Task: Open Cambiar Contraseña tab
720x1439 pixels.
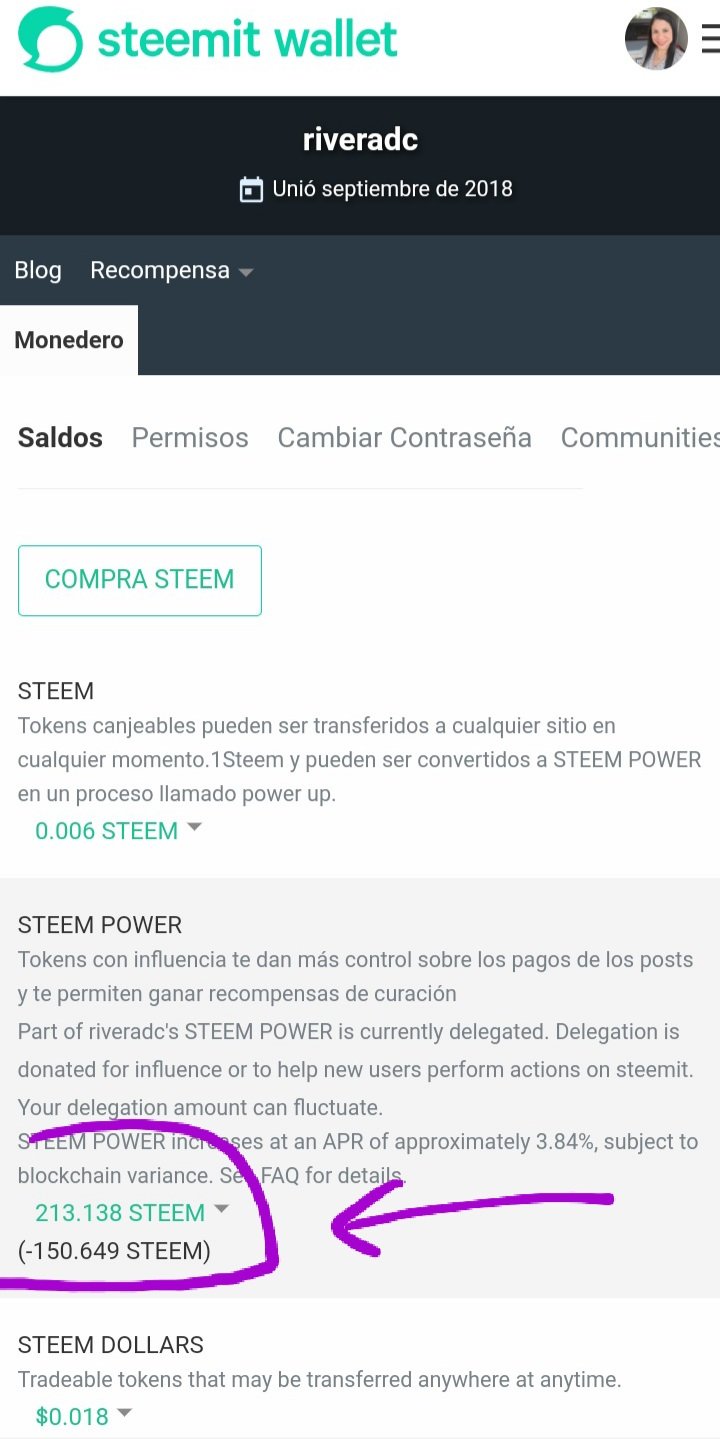Action: click(404, 438)
